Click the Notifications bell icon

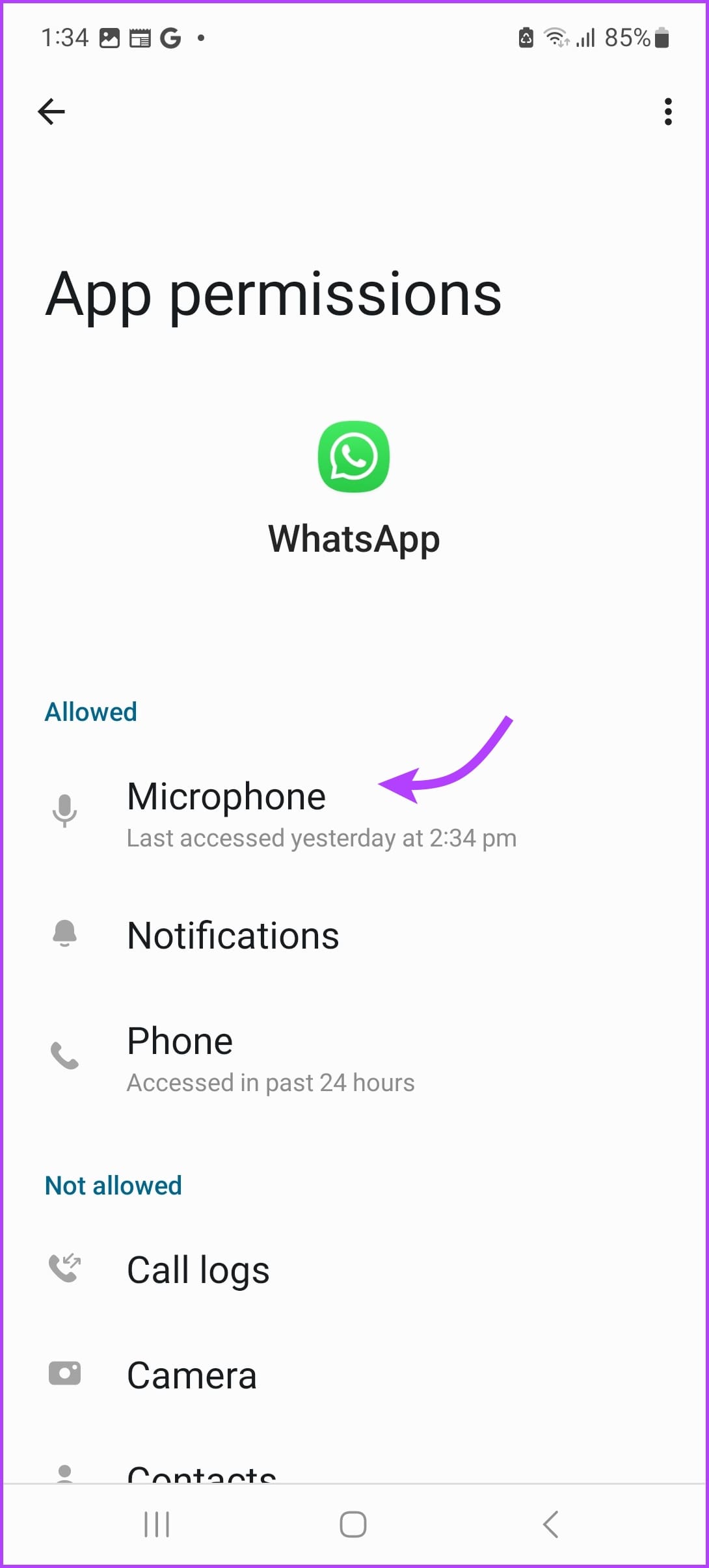click(64, 934)
